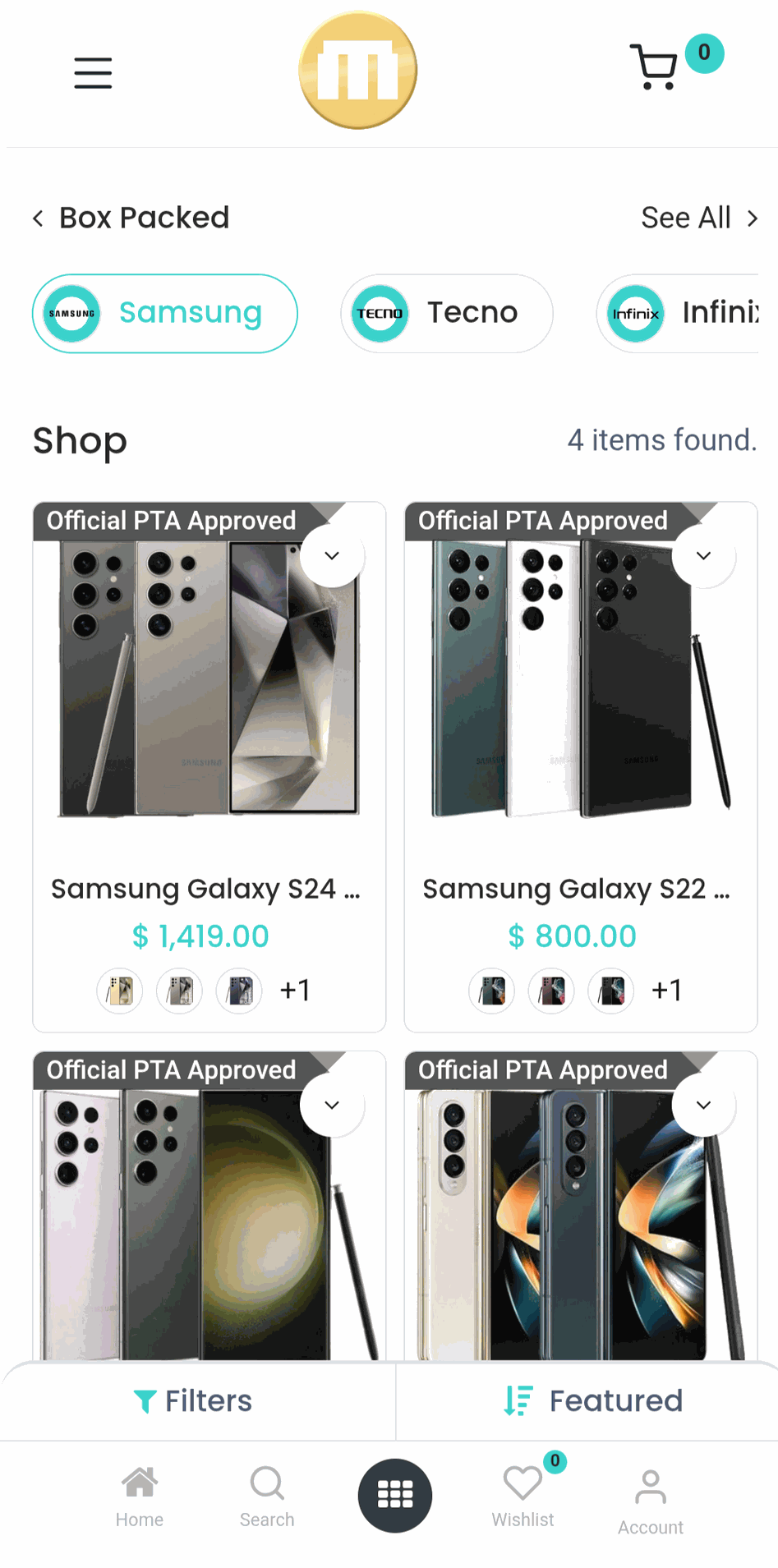The width and height of the screenshot is (778, 1568).
Task: Pick the first color variant of Galaxy S22
Action: [492, 991]
